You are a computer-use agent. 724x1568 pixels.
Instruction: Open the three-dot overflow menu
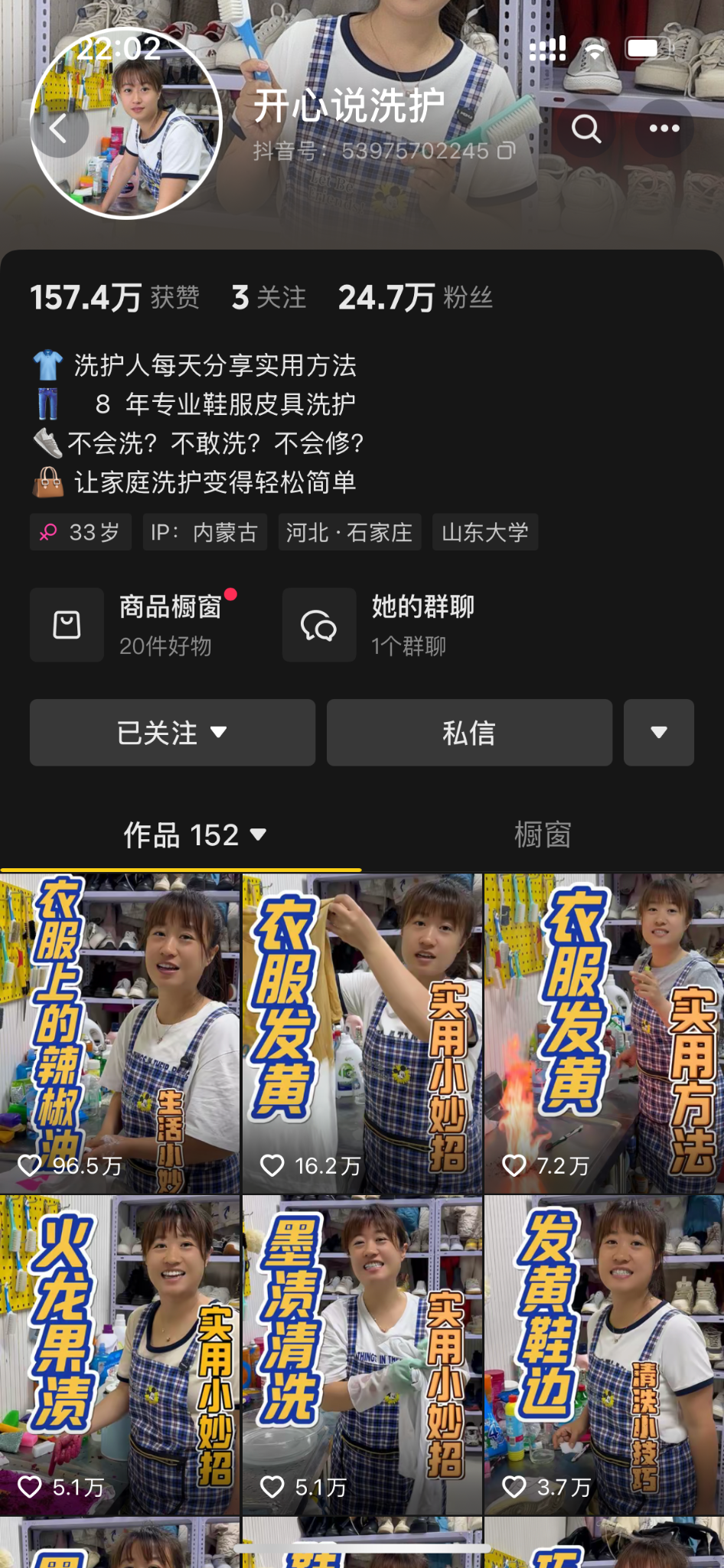[664, 129]
